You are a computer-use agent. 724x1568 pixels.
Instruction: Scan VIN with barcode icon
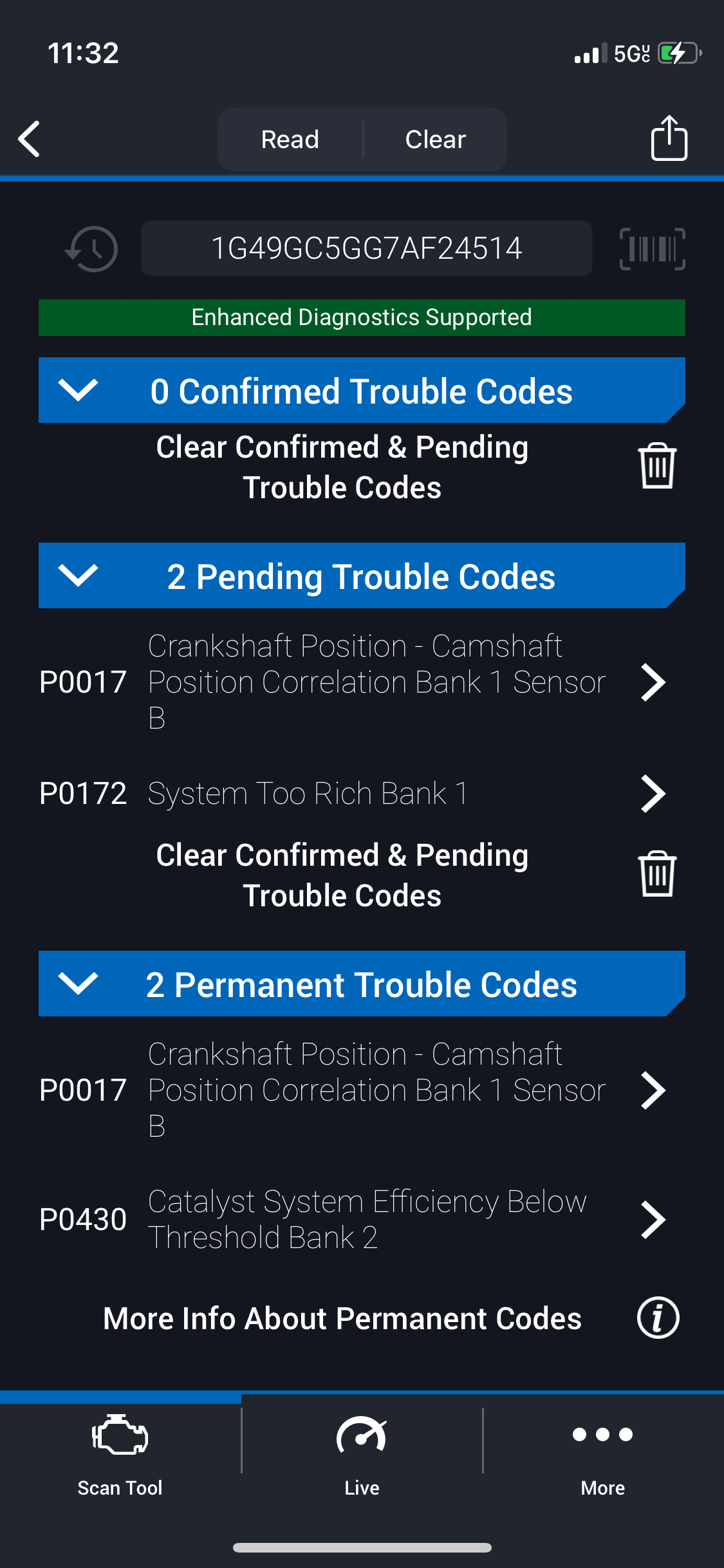point(652,248)
